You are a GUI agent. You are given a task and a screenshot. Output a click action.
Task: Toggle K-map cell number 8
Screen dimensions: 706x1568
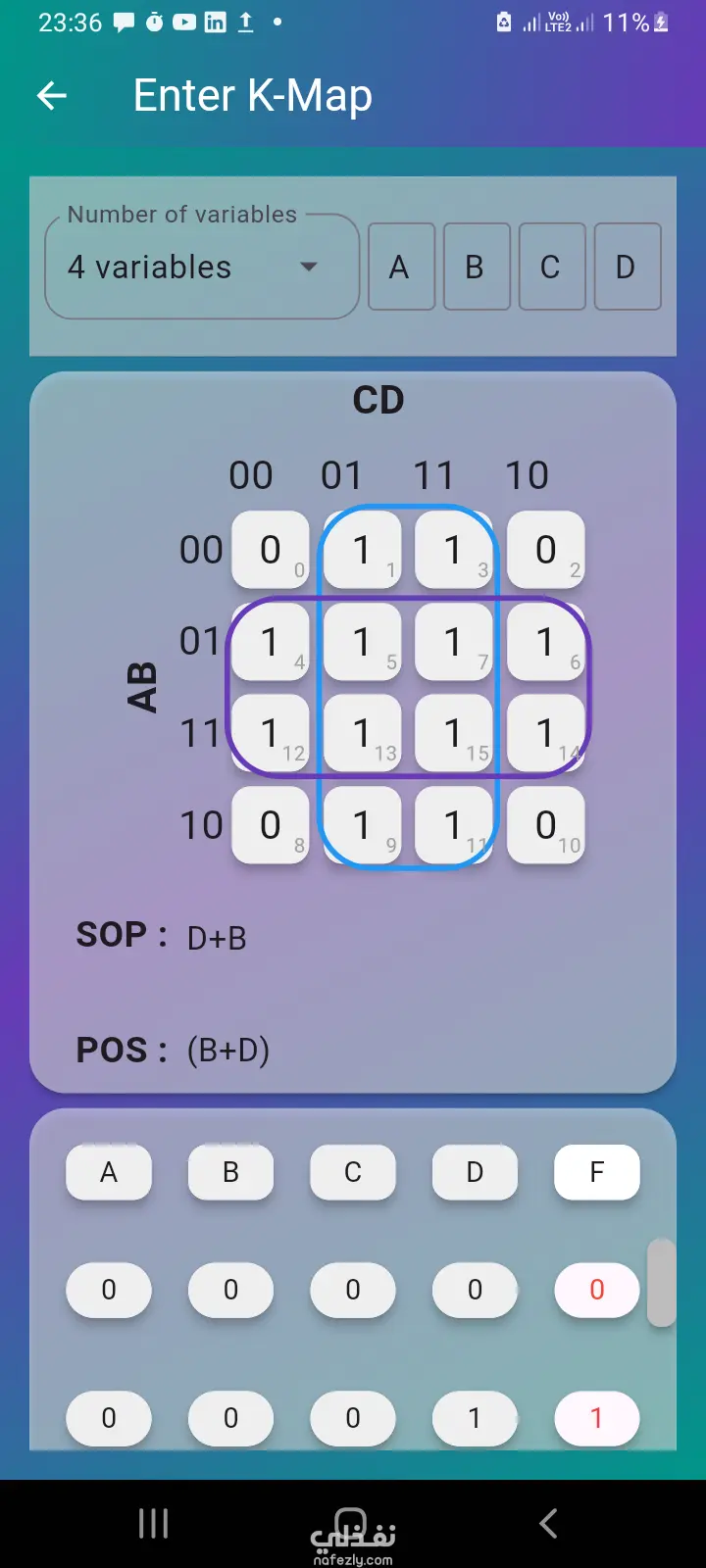click(x=271, y=825)
